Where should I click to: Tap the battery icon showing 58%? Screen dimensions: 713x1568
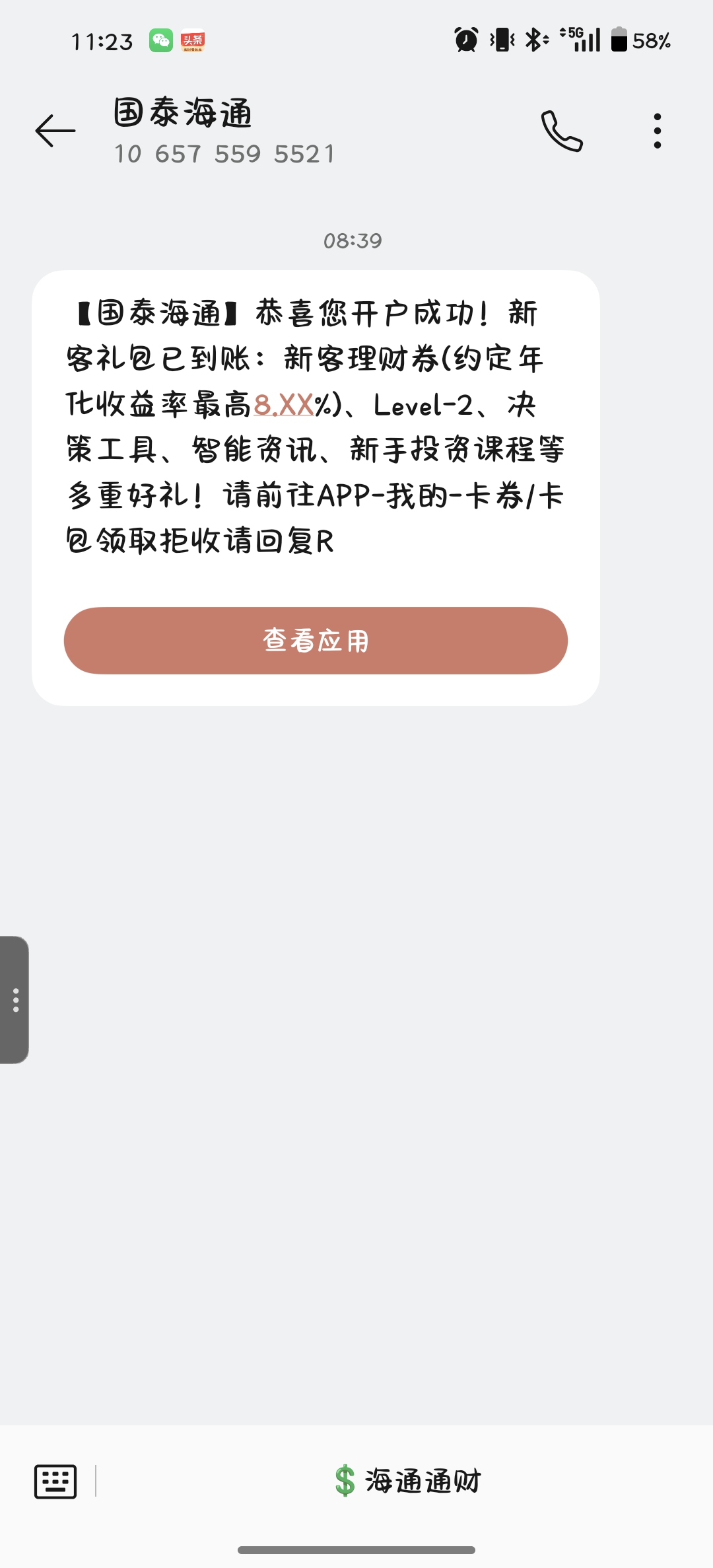pos(619,40)
